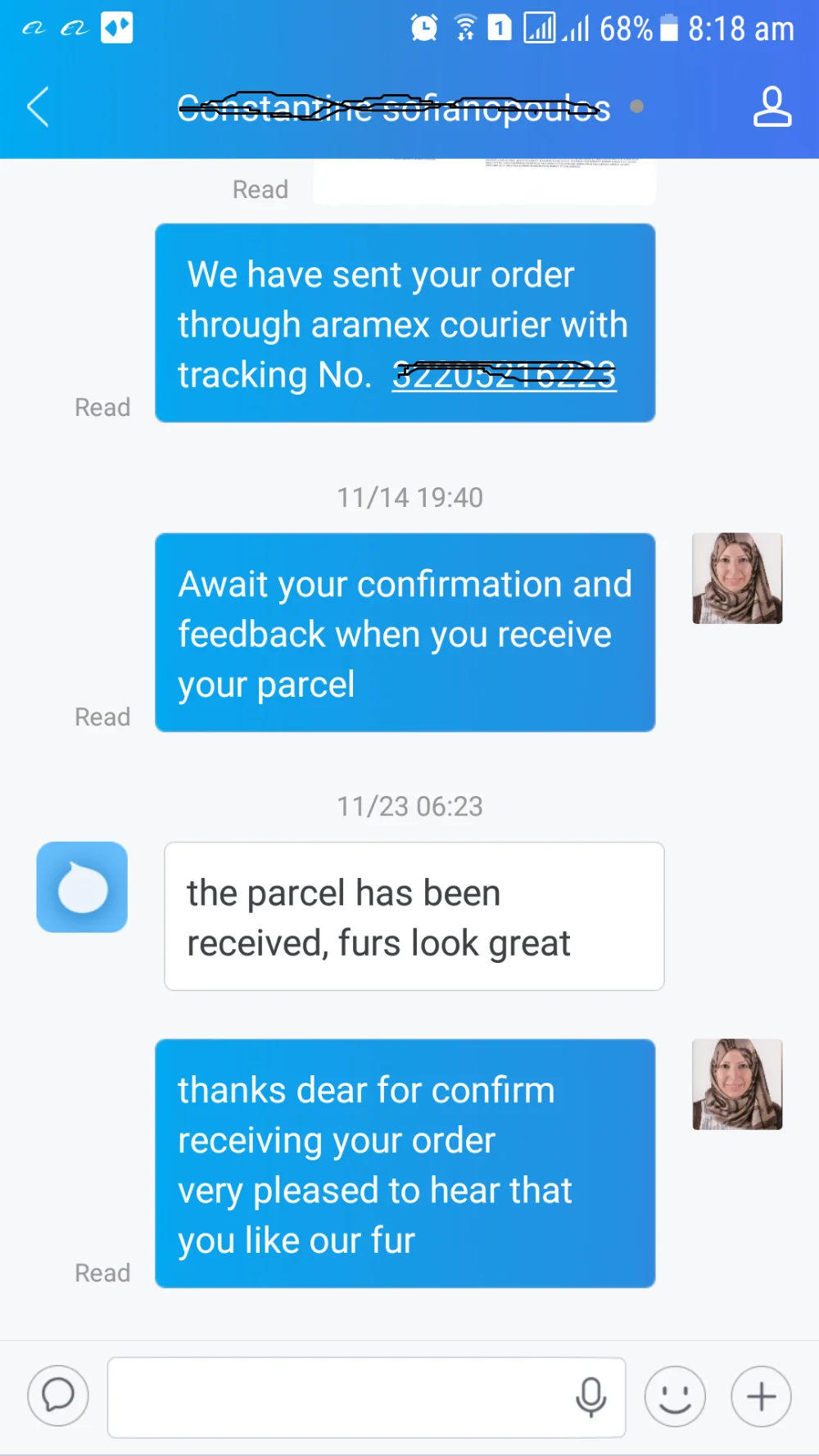Tap the sender avatar beside 'Await your confirmation'
This screenshot has width=819, height=1456.
coord(737,578)
